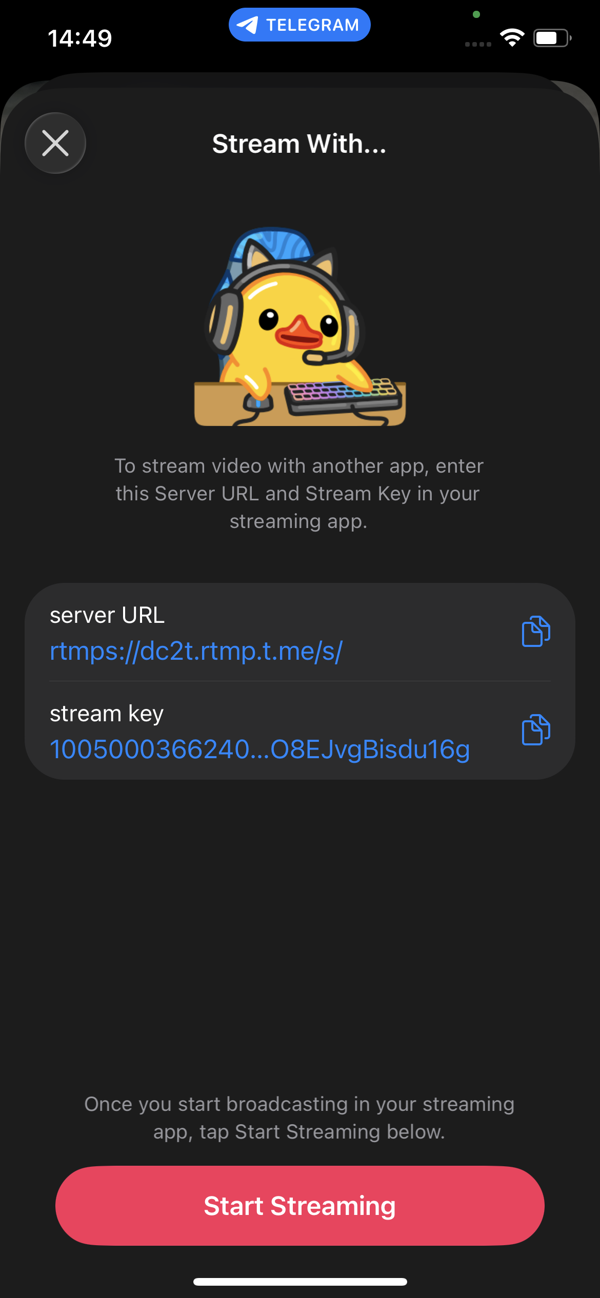Return to Telegram via status bar pill

[x=300, y=25]
